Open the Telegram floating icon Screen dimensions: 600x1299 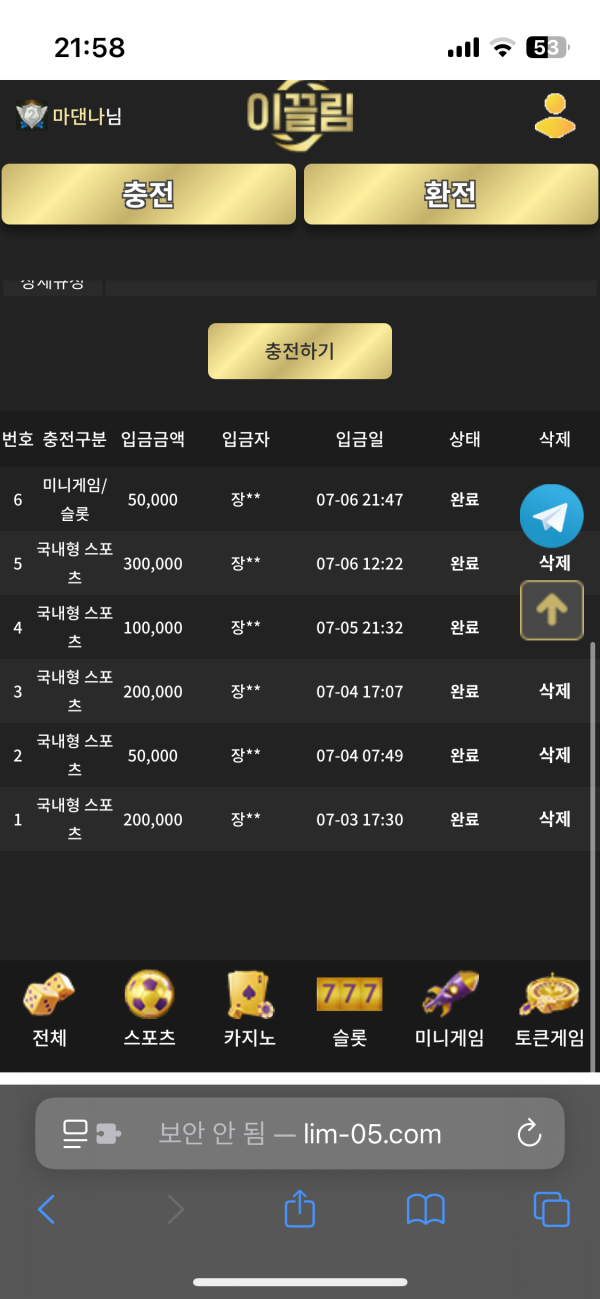(551, 516)
